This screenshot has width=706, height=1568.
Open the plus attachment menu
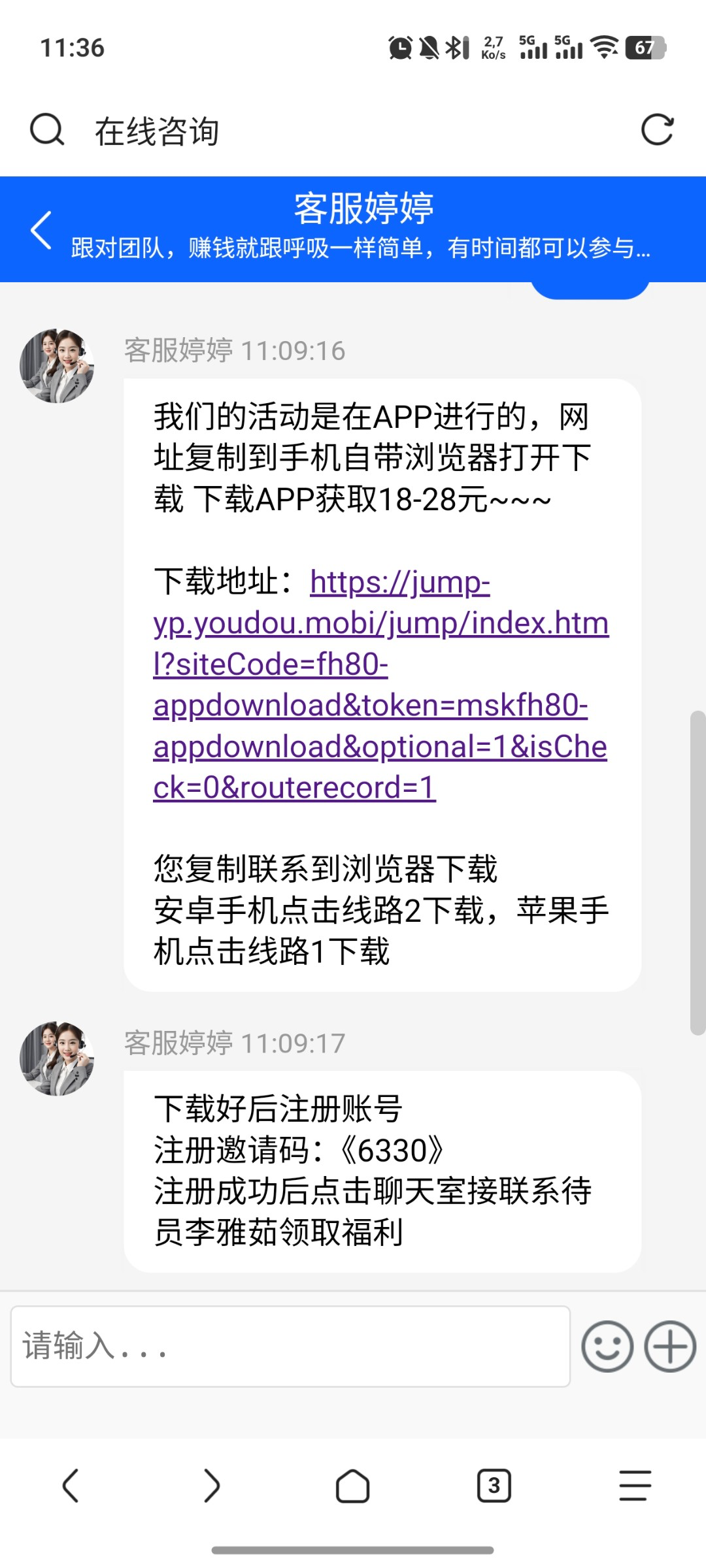670,1346
